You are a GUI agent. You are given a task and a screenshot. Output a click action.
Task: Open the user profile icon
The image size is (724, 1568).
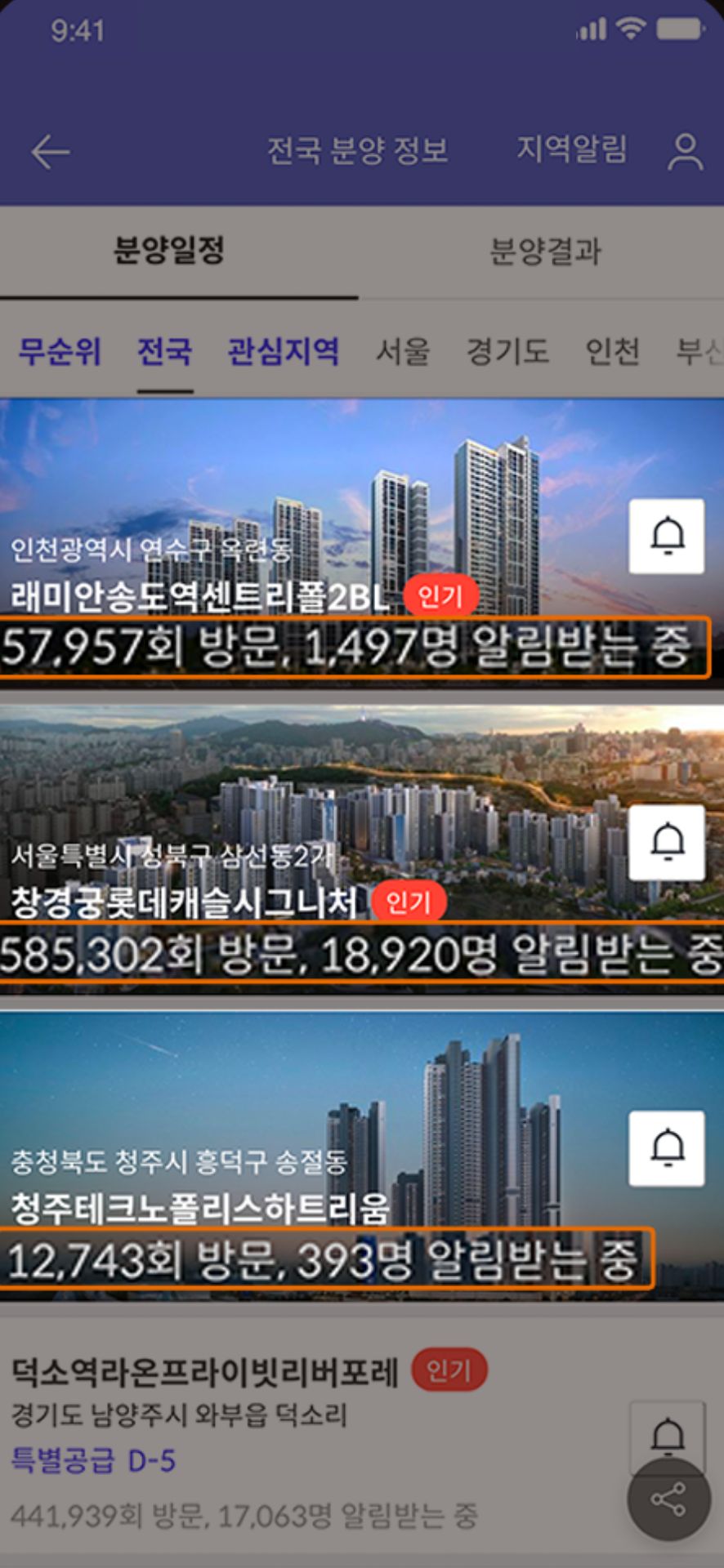pos(685,152)
